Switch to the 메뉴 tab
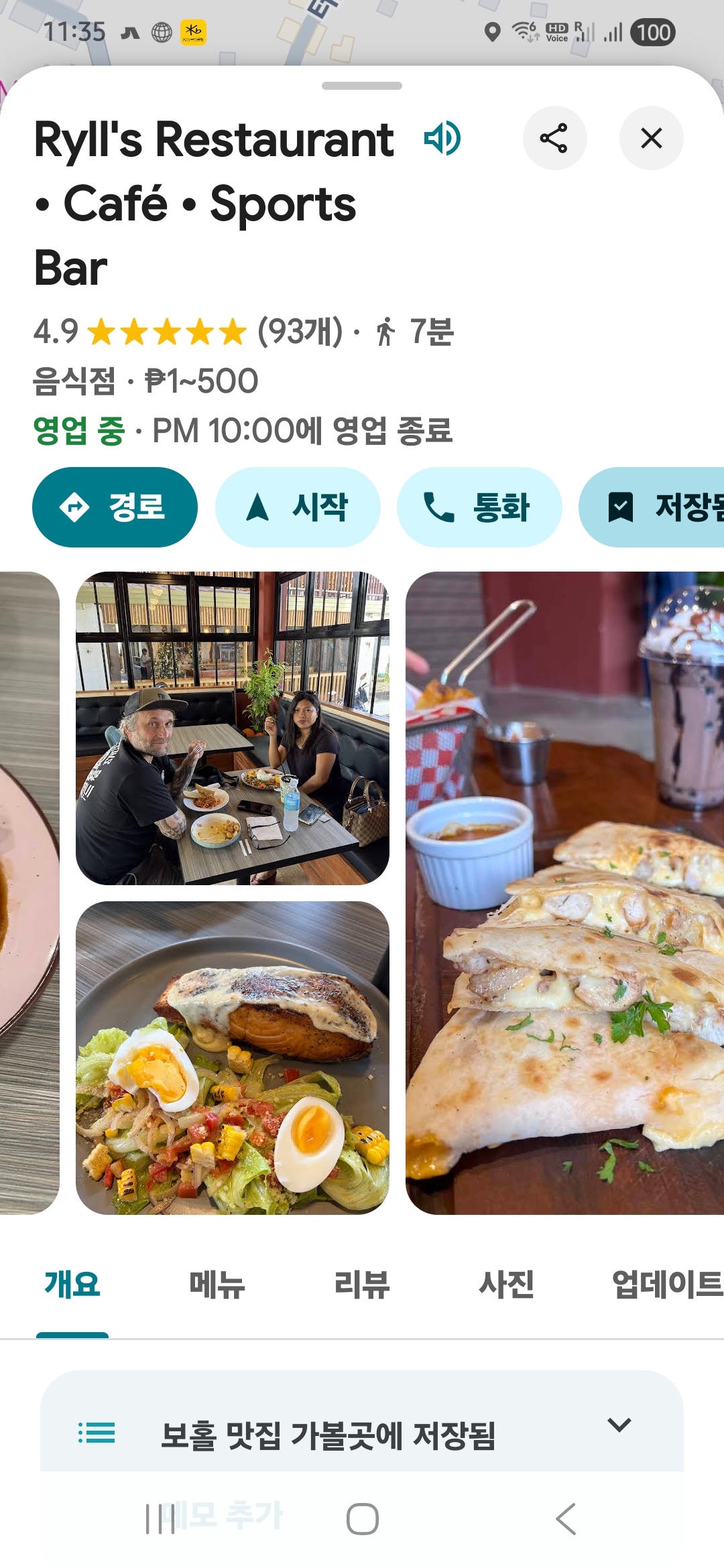This screenshot has height=1568, width=724. click(217, 1285)
